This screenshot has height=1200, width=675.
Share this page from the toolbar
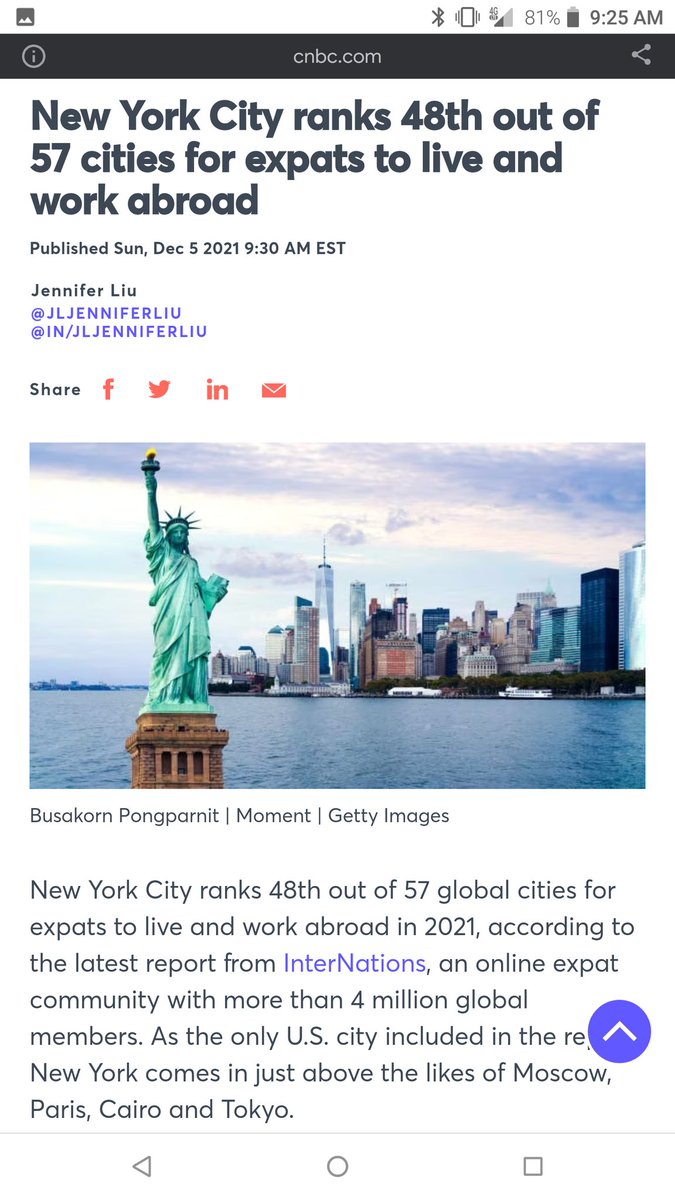641,56
